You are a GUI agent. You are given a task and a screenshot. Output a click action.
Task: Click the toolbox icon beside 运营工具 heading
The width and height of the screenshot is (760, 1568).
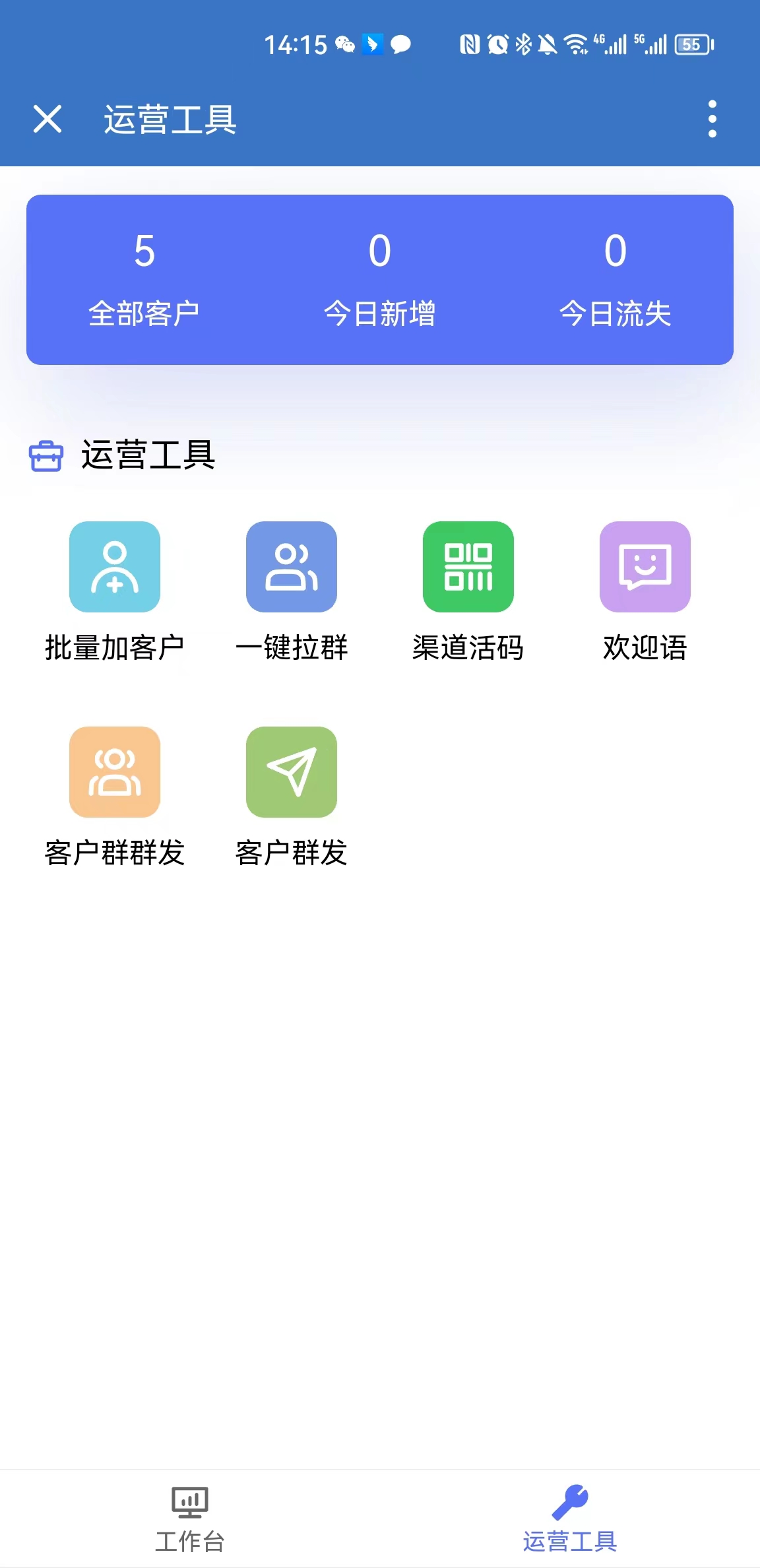46,455
